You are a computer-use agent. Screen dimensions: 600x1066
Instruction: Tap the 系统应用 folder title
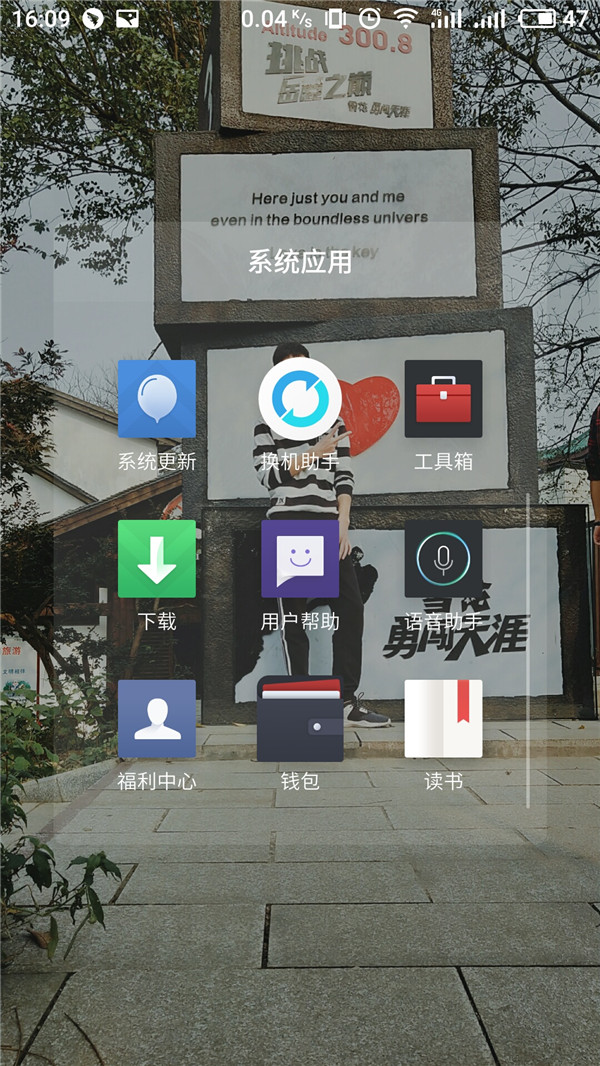click(300, 262)
